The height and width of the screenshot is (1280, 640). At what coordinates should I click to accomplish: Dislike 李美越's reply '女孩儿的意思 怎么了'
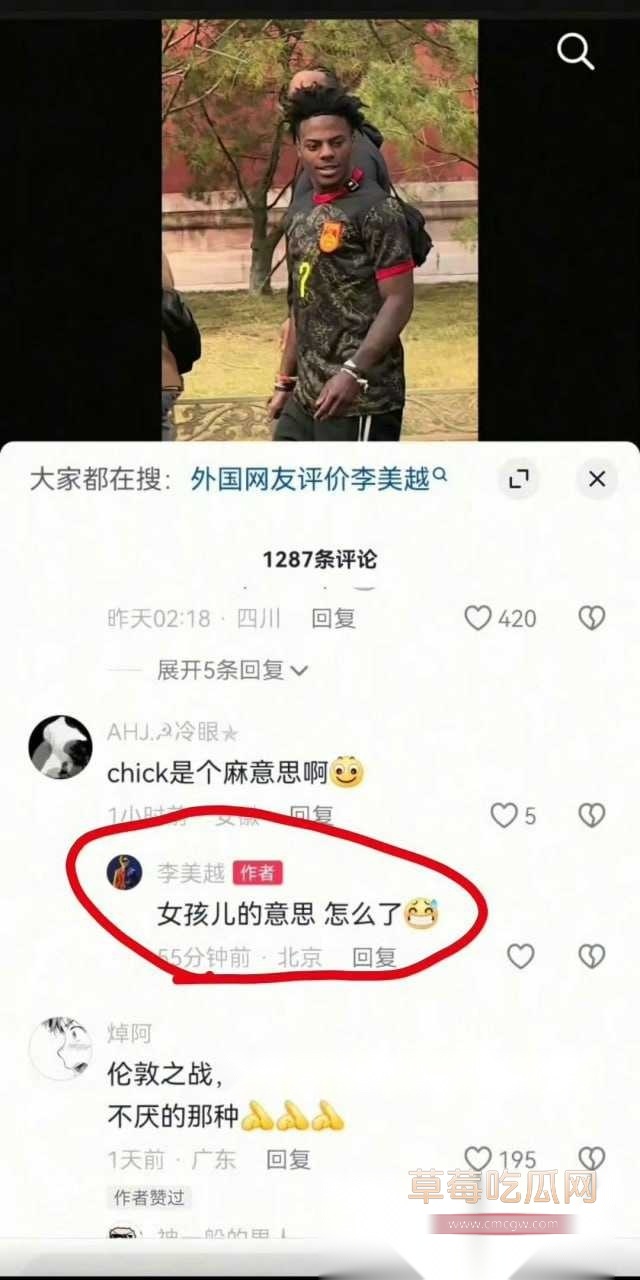[592, 957]
